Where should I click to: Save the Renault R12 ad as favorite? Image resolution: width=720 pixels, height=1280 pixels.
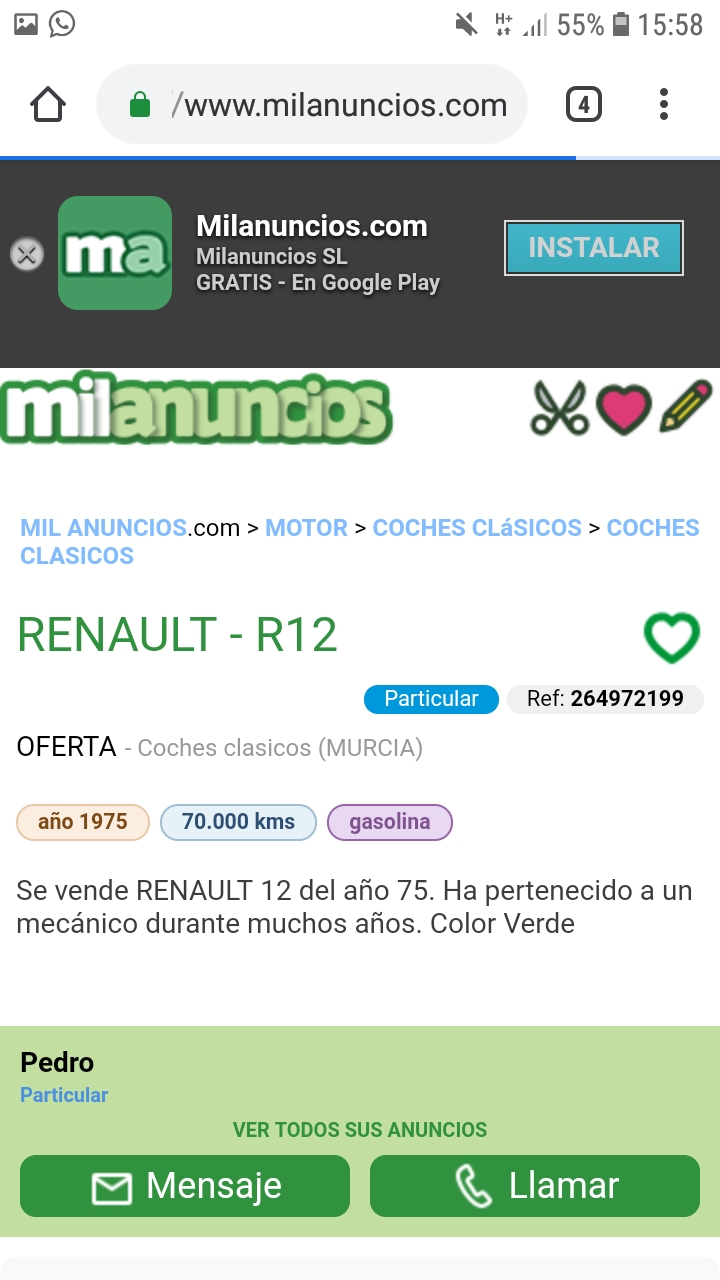671,637
